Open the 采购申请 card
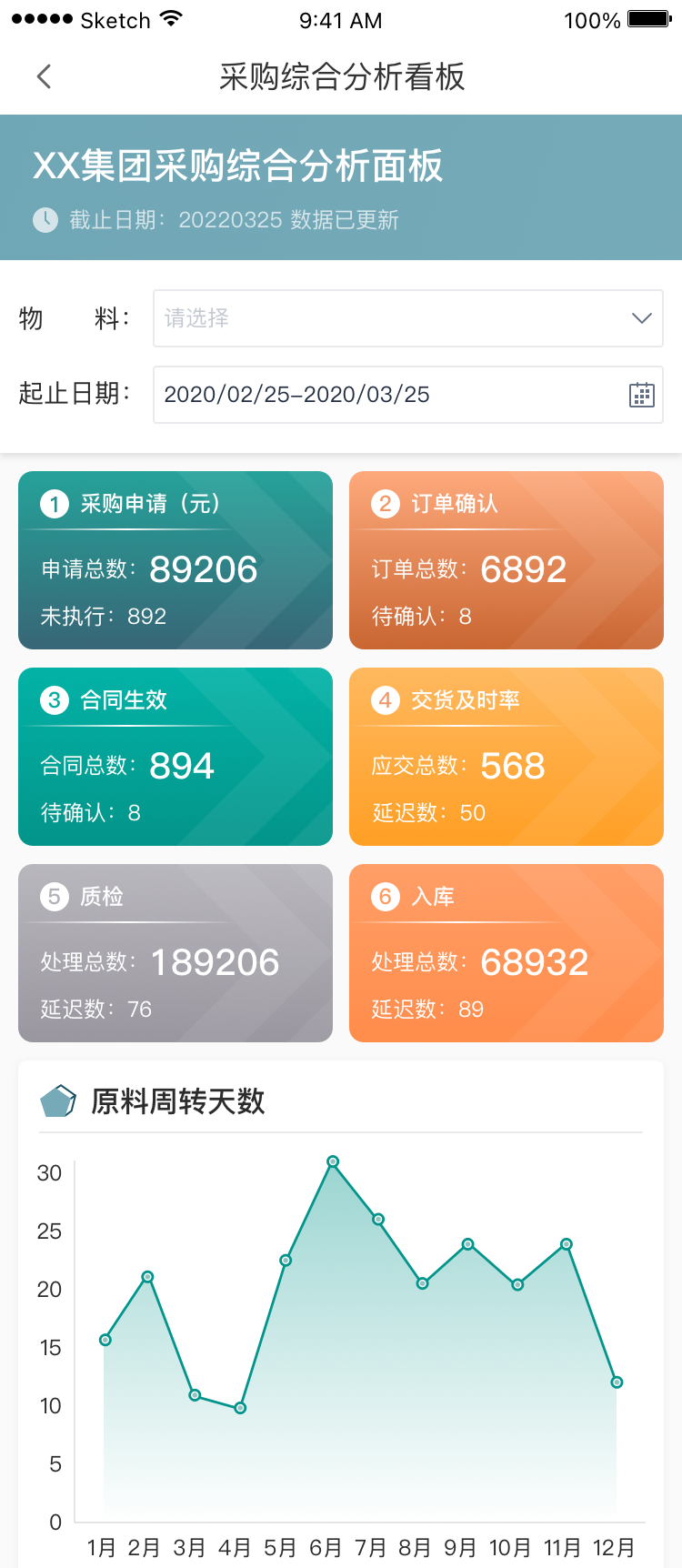This screenshot has height=1568, width=682. [x=176, y=560]
